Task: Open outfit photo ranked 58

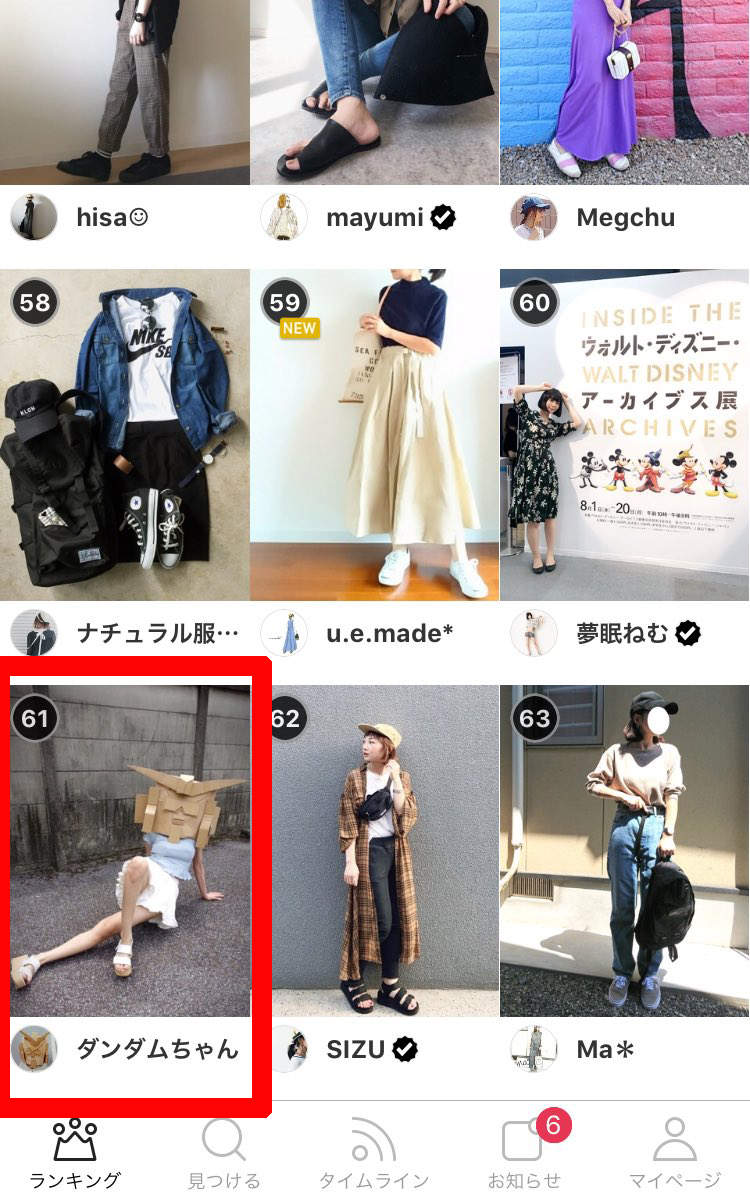Action: pos(125,435)
